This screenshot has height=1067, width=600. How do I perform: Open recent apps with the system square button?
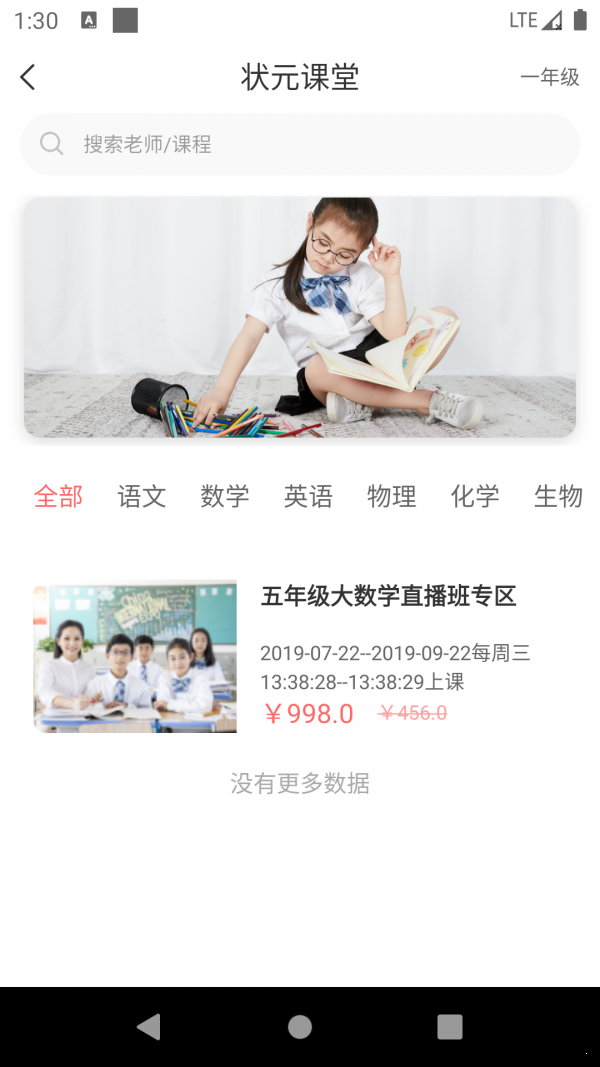[x=450, y=1026]
